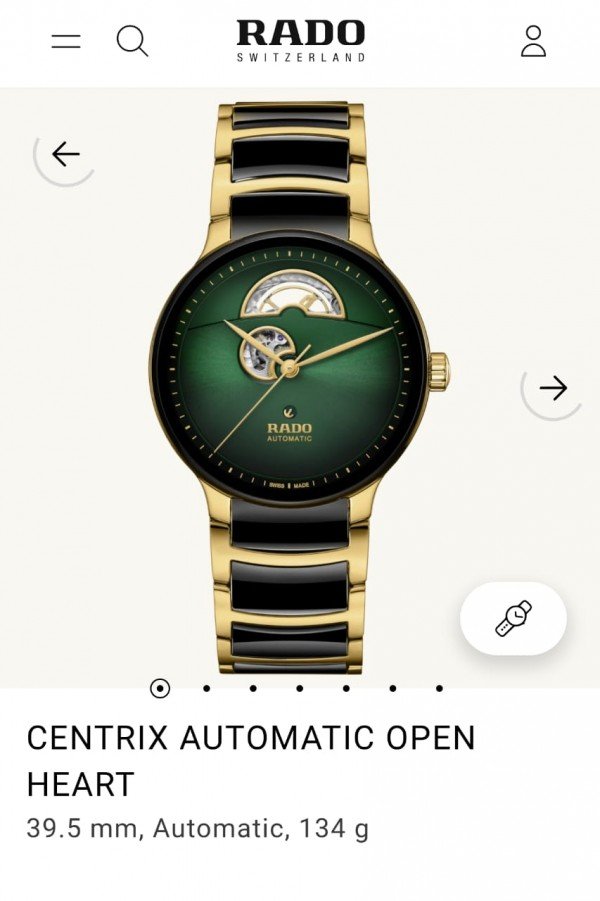600x901 pixels.
Task: Open the user account icon
Action: (533, 41)
